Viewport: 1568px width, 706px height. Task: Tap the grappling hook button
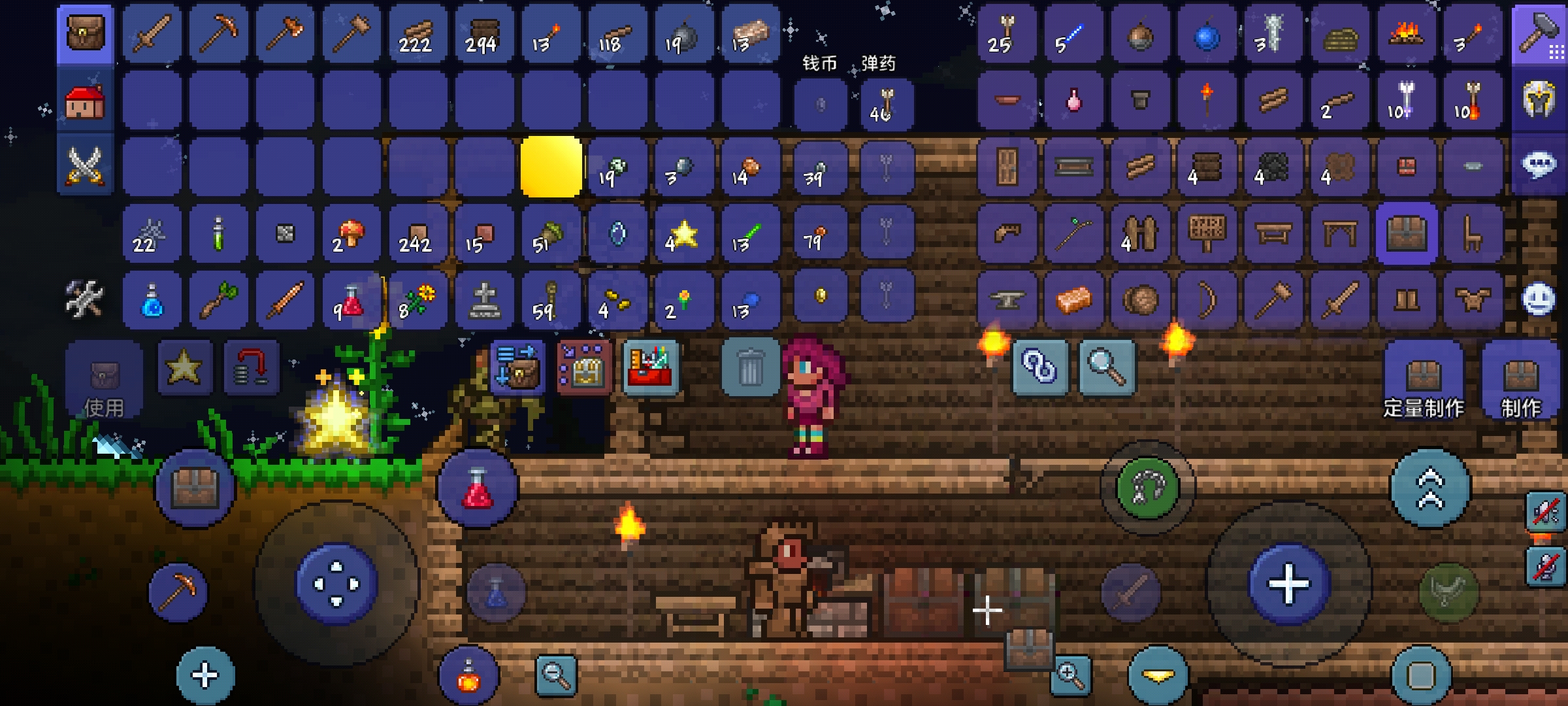[x=1148, y=488]
